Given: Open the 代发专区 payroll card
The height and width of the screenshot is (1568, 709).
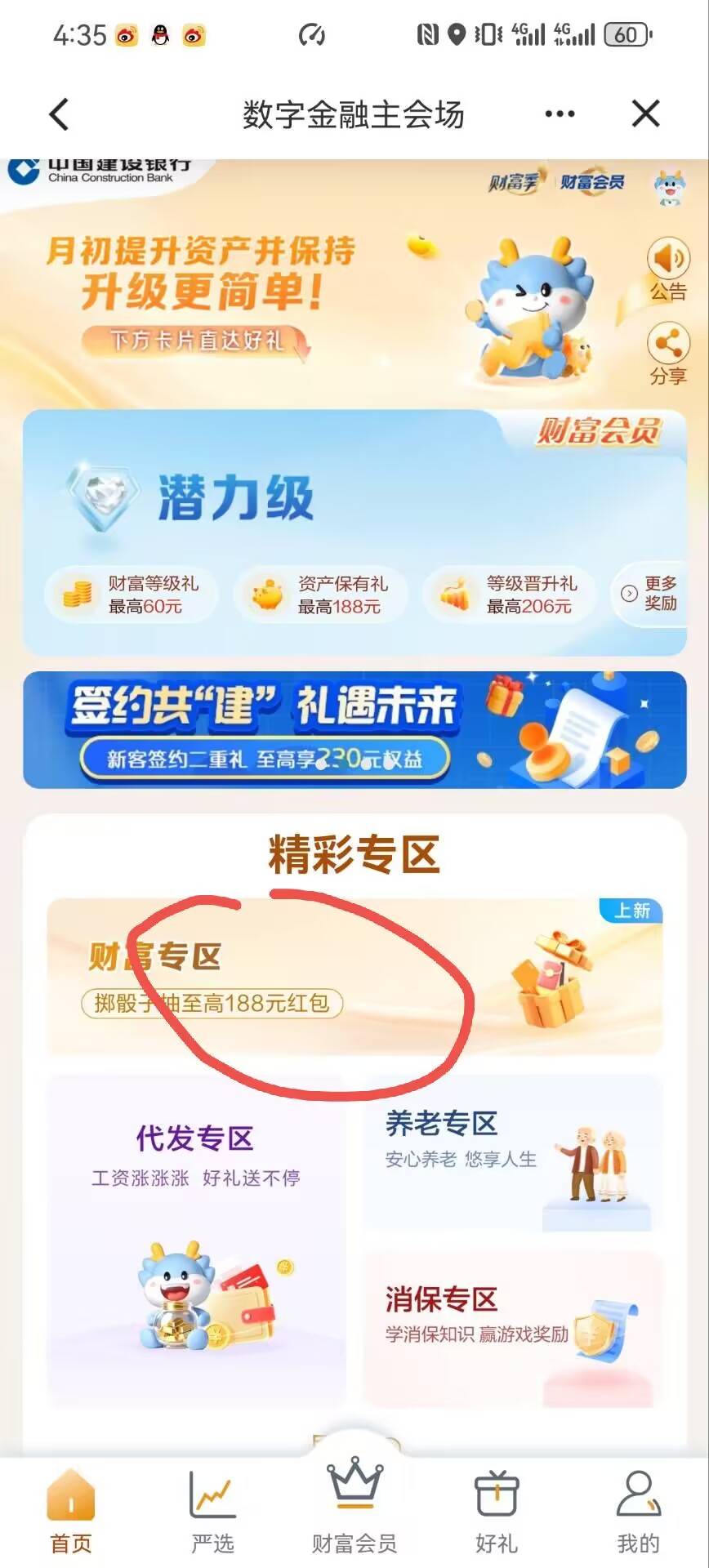Looking at the screenshot, I should 196,1240.
